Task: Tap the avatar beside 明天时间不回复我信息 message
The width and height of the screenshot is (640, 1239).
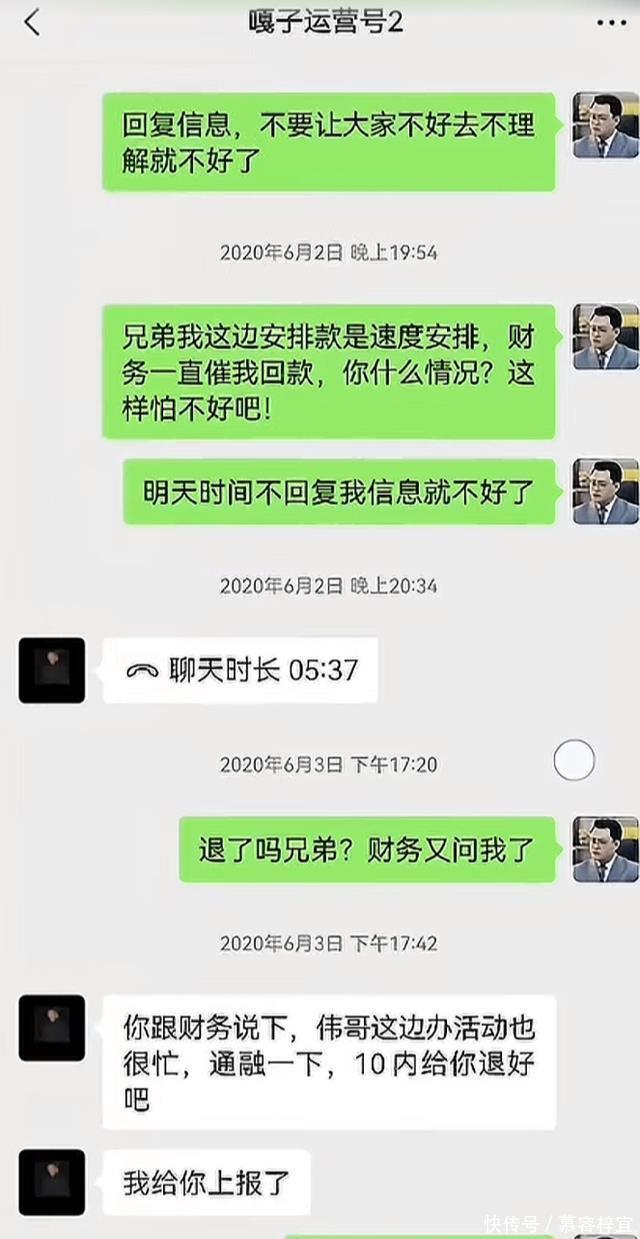Action: tap(606, 491)
